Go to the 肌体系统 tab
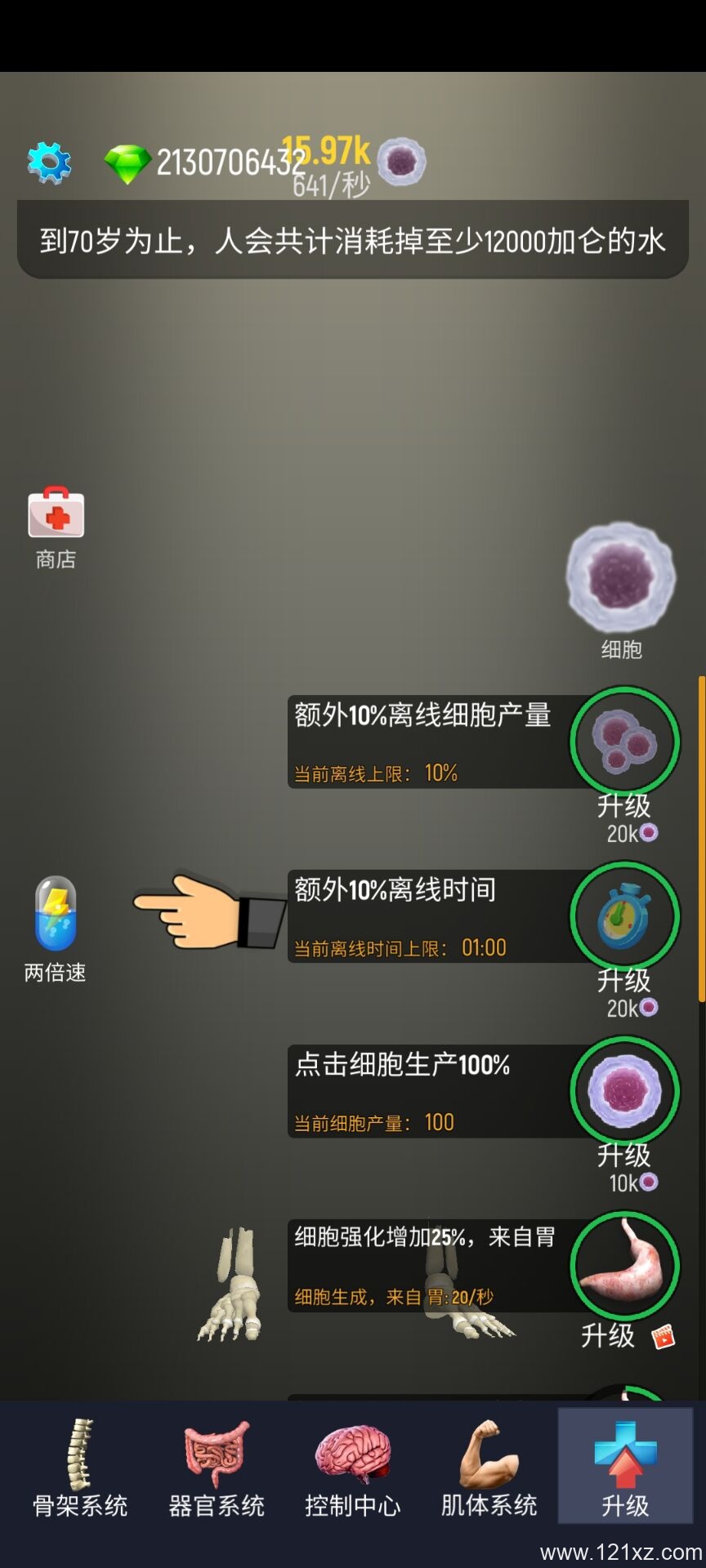This screenshot has width=706, height=1568. pos(489,1468)
